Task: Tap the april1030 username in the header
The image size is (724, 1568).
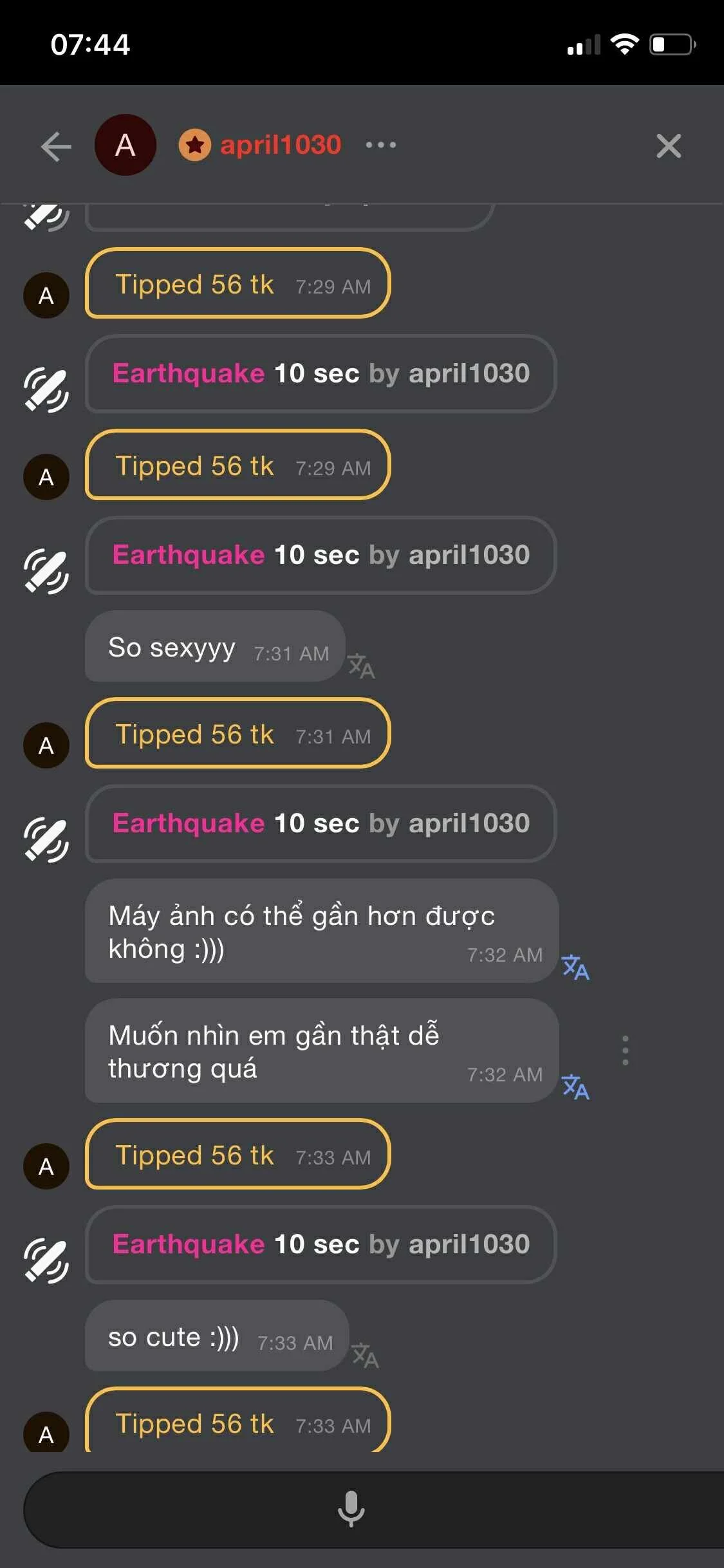Action: pyautogui.click(x=281, y=145)
